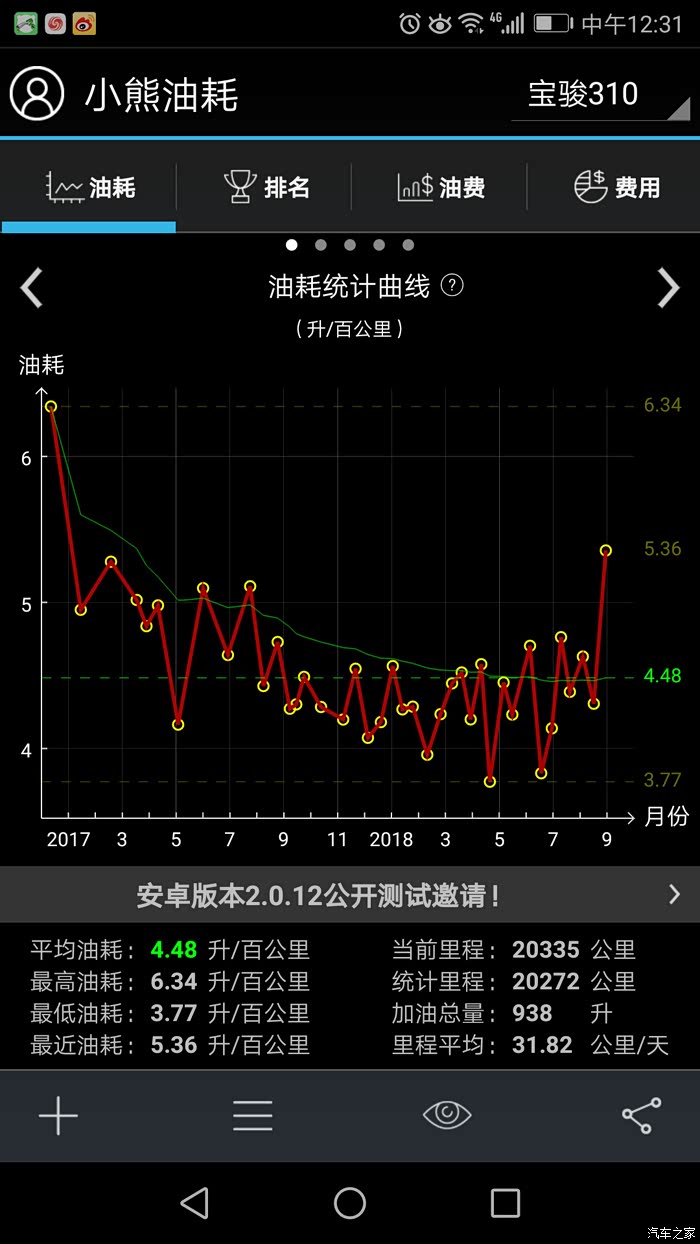700x1244 pixels.
Task: Switch to the 费用 tab
Action: 616,187
